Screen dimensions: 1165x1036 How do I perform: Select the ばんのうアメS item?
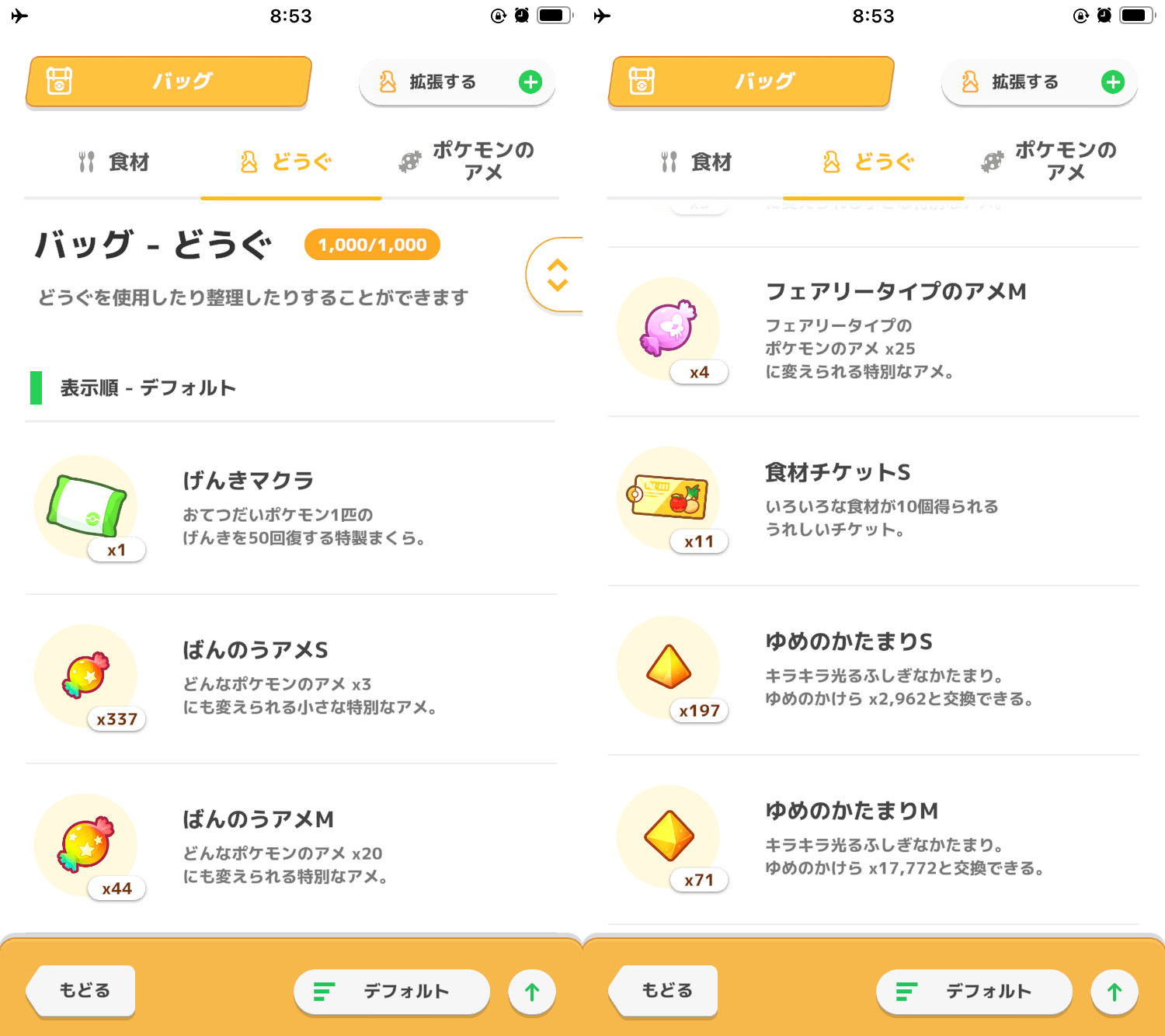point(290,677)
